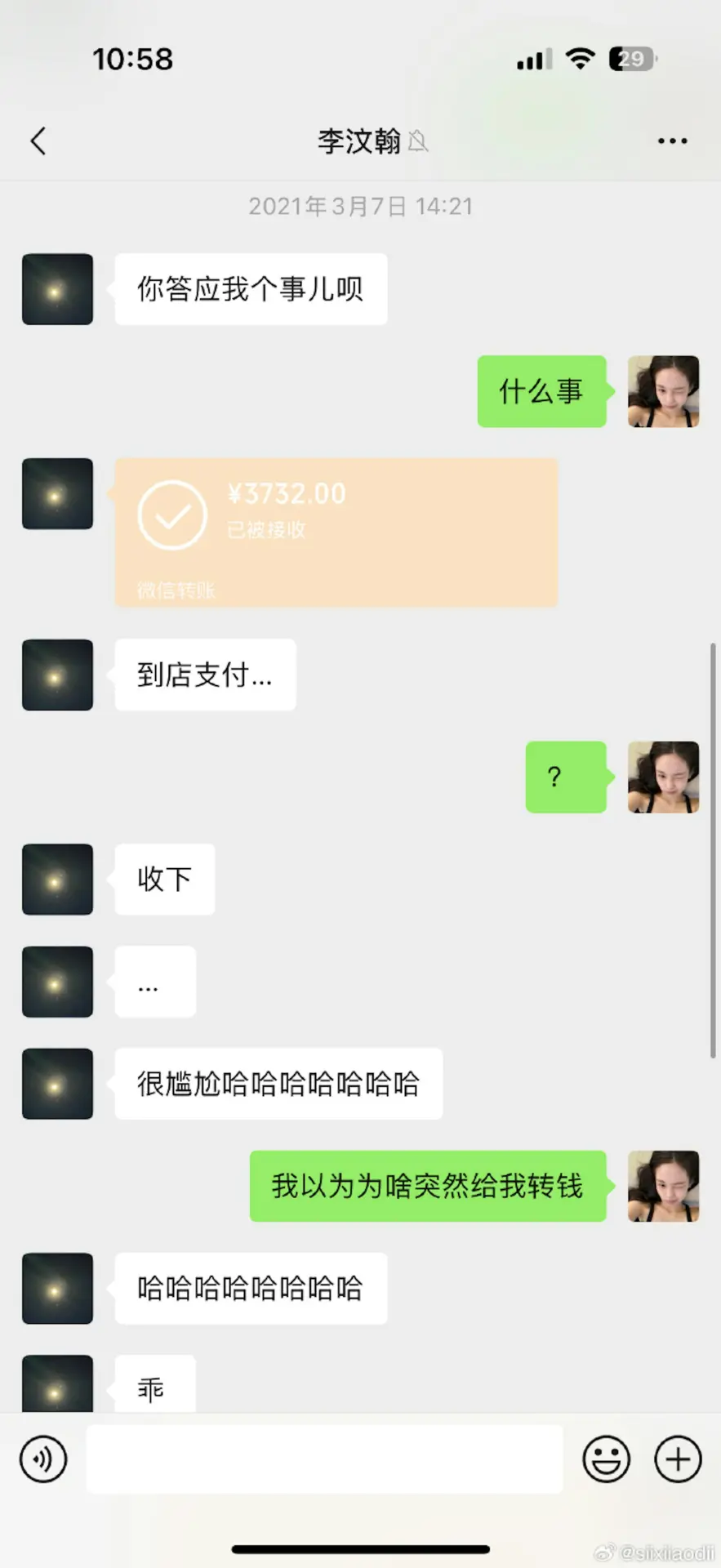
Task: Open the attachment plus menu
Action: (676, 1459)
